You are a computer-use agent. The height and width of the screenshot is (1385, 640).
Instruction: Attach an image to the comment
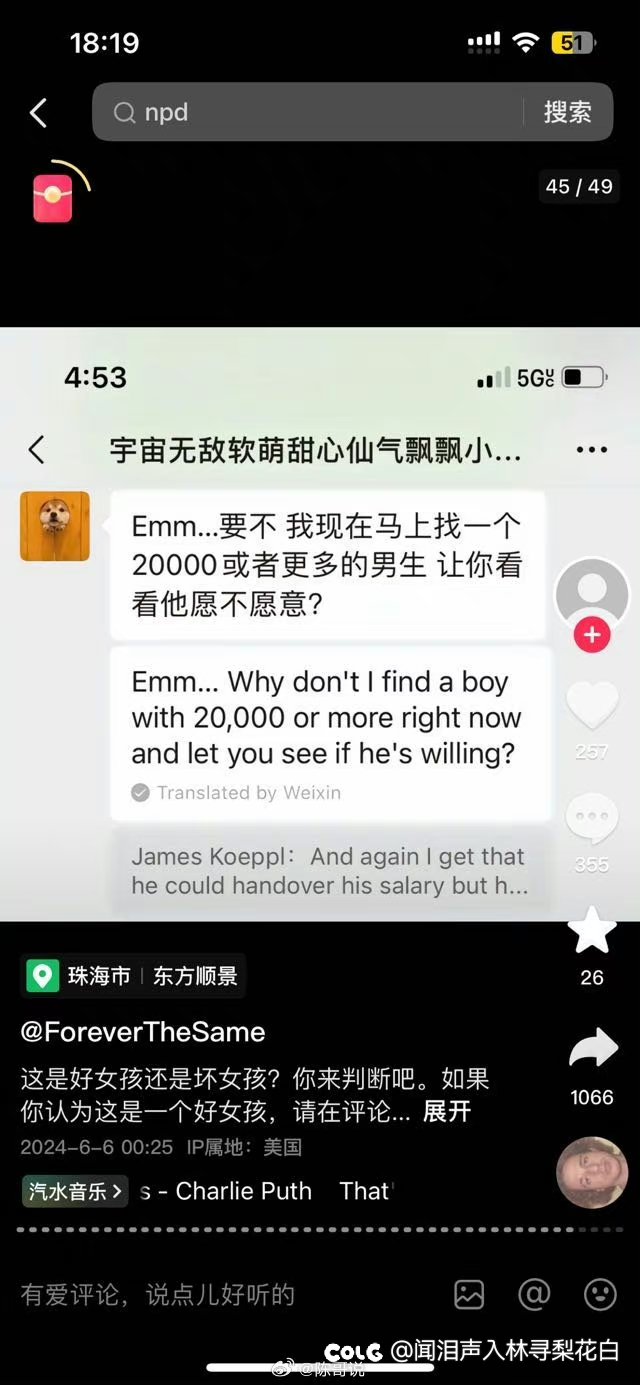pos(469,1295)
